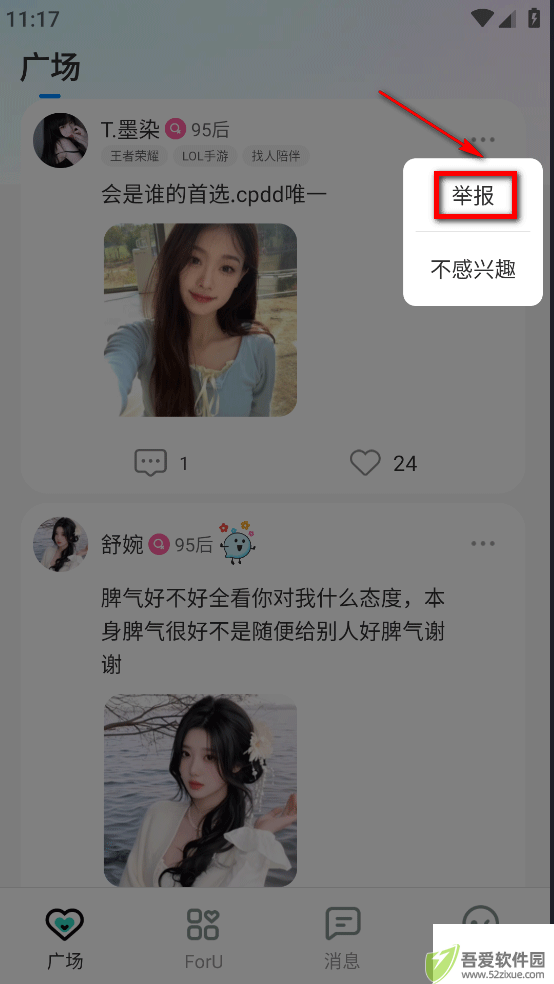Image resolution: width=554 pixels, height=984 pixels.
Task: Like T.墨染's post with the heart
Action: (x=365, y=463)
